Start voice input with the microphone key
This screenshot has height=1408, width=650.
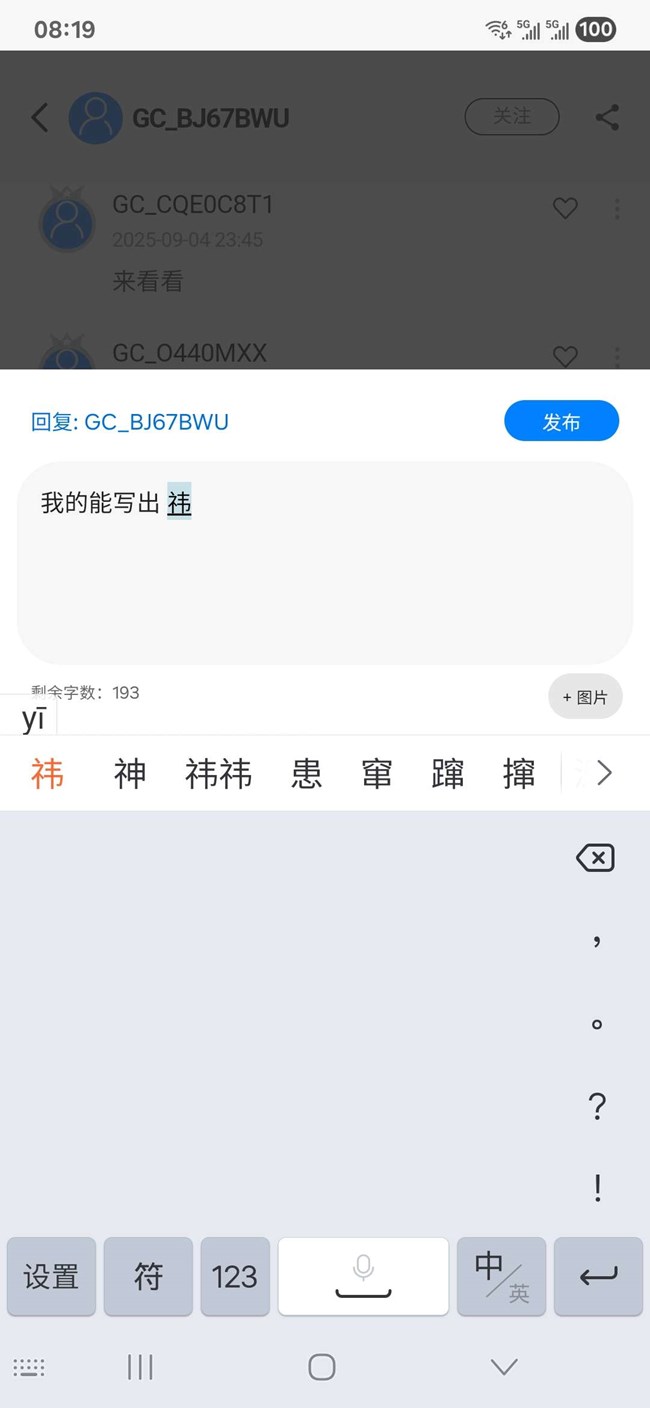point(363,1276)
